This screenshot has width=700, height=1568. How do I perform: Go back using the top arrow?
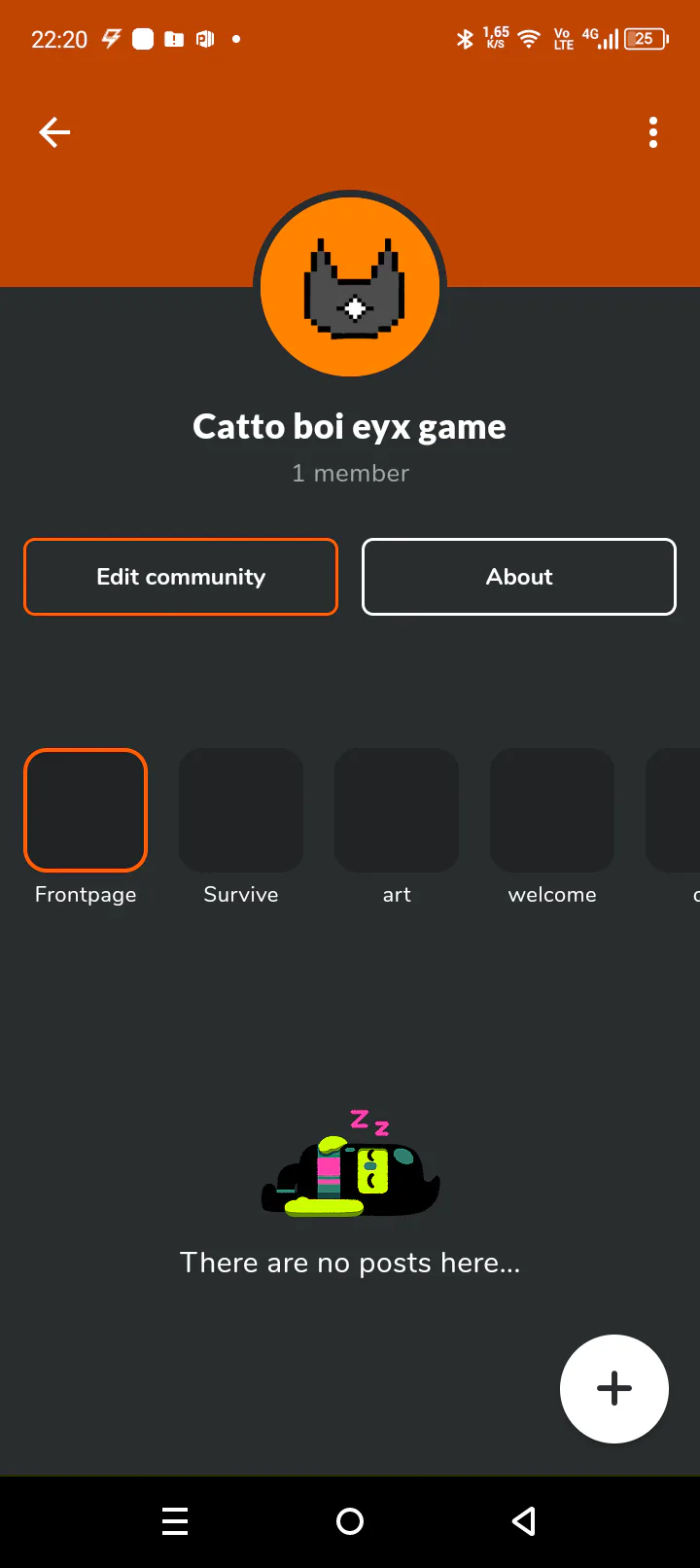[x=54, y=132]
